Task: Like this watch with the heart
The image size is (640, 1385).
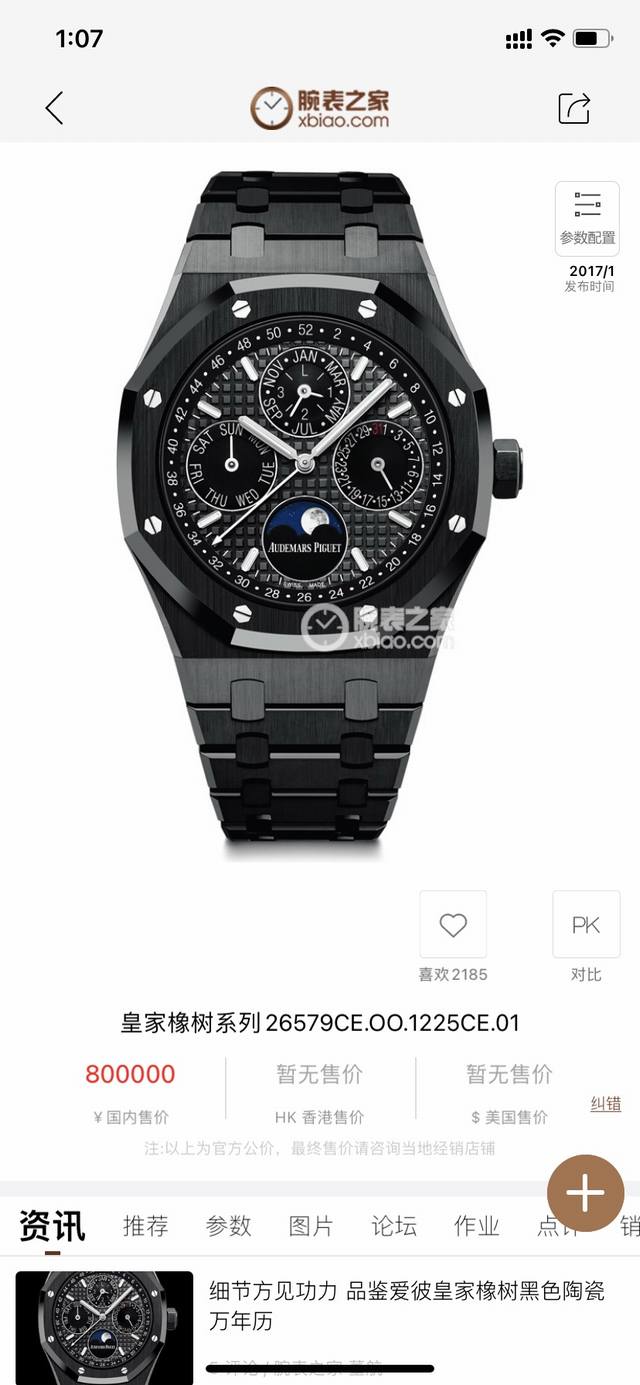Action: [453, 925]
